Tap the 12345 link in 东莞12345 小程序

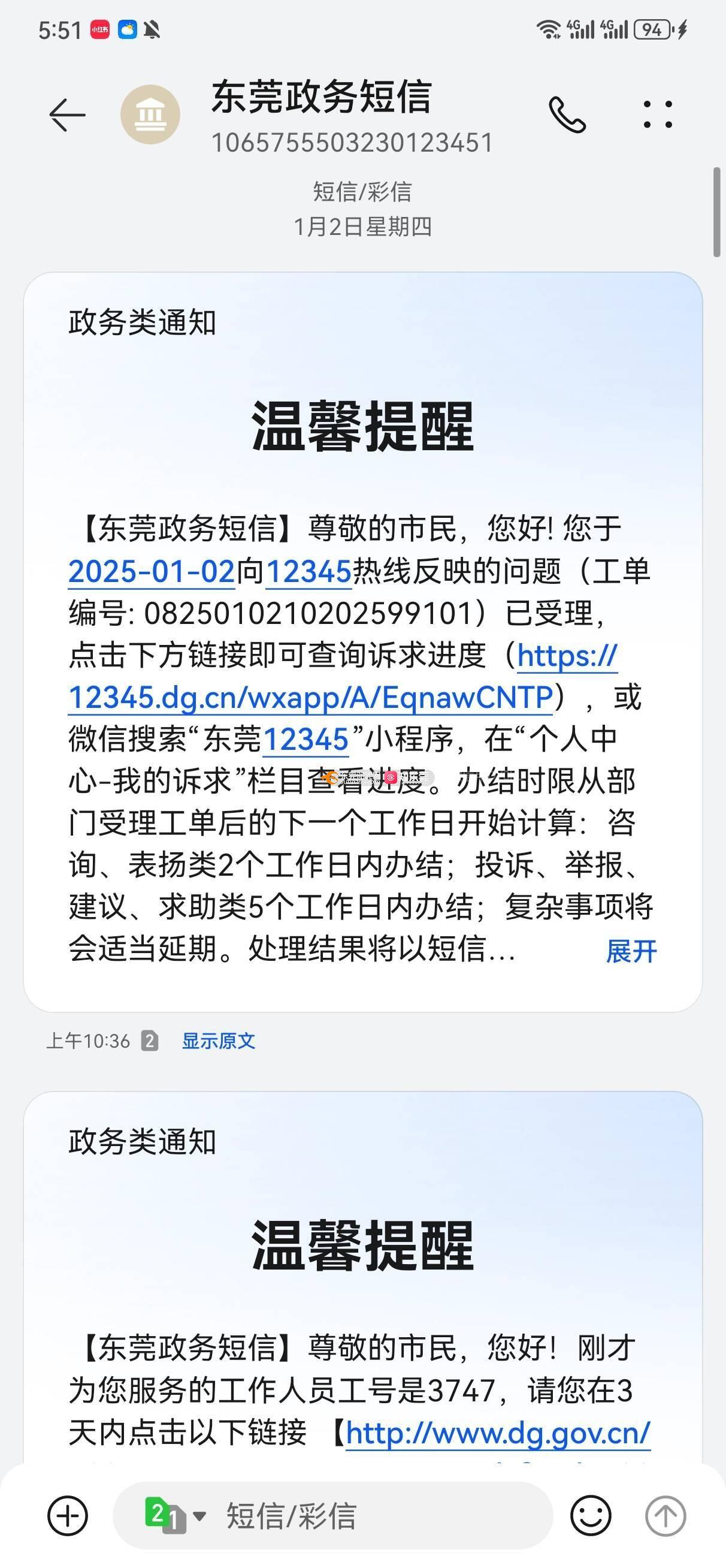pos(305,740)
